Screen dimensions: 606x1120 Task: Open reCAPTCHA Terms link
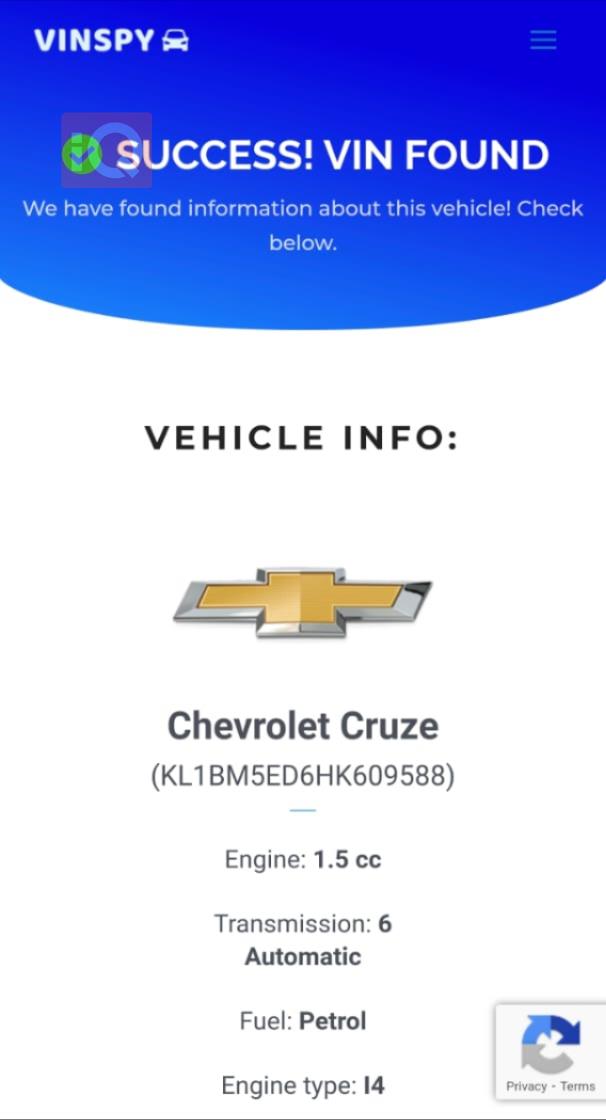pos(578,1086)
